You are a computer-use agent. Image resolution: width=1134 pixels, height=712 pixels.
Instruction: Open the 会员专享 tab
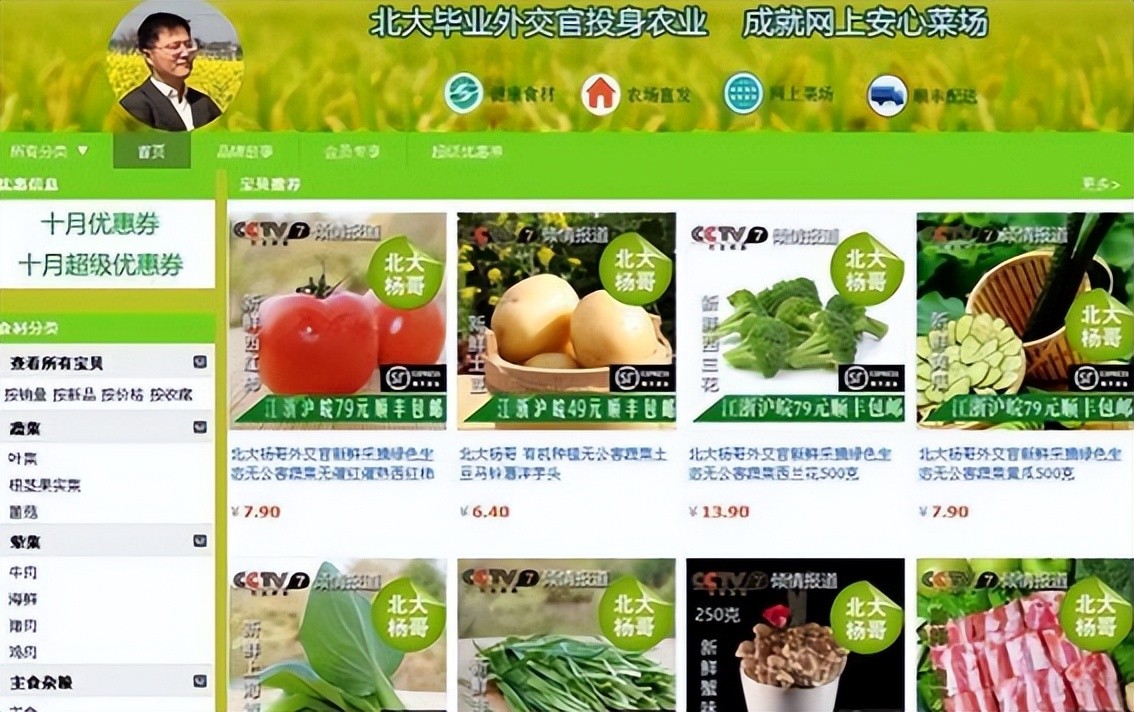(x=352, y=152)
